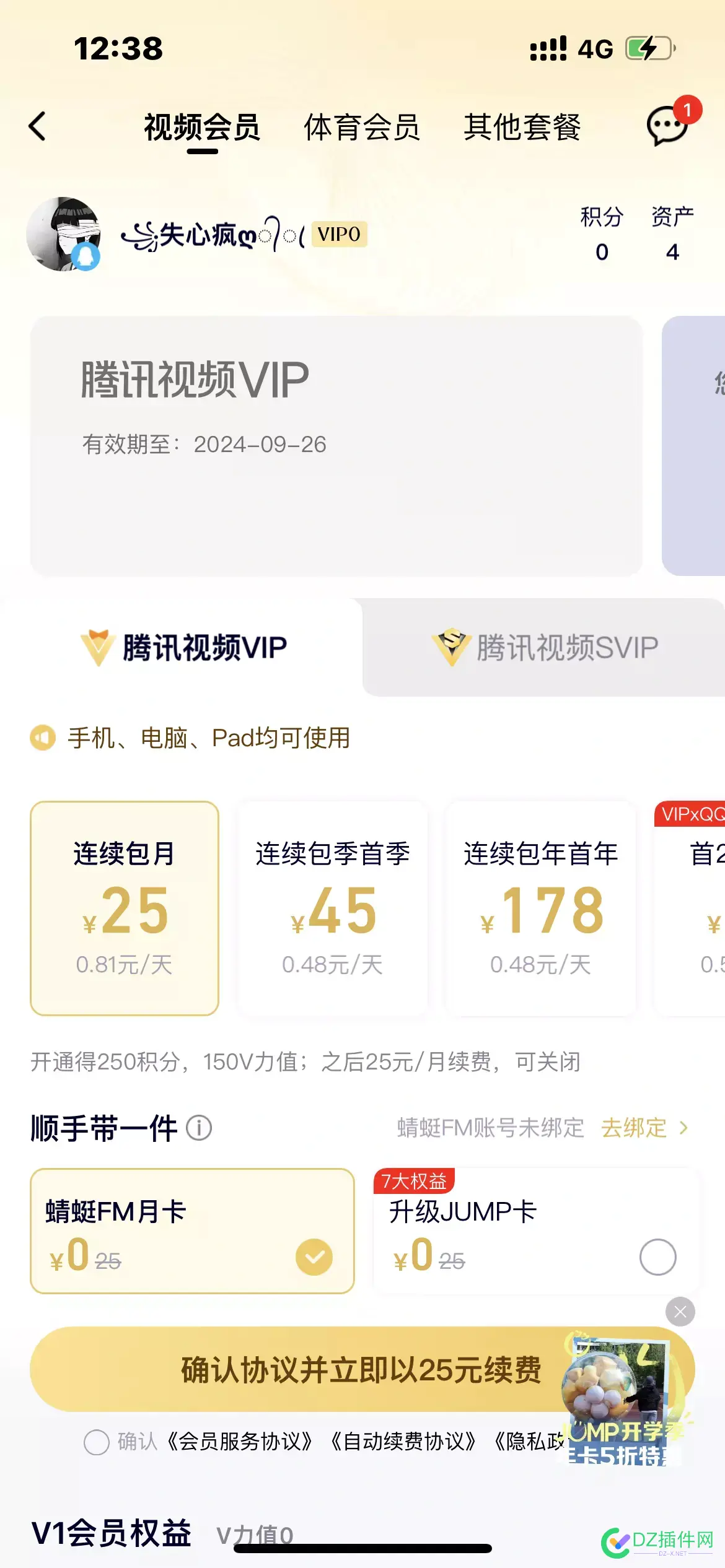
Task: Tap the VIP0 level badge
Action: tap(338, 235)
